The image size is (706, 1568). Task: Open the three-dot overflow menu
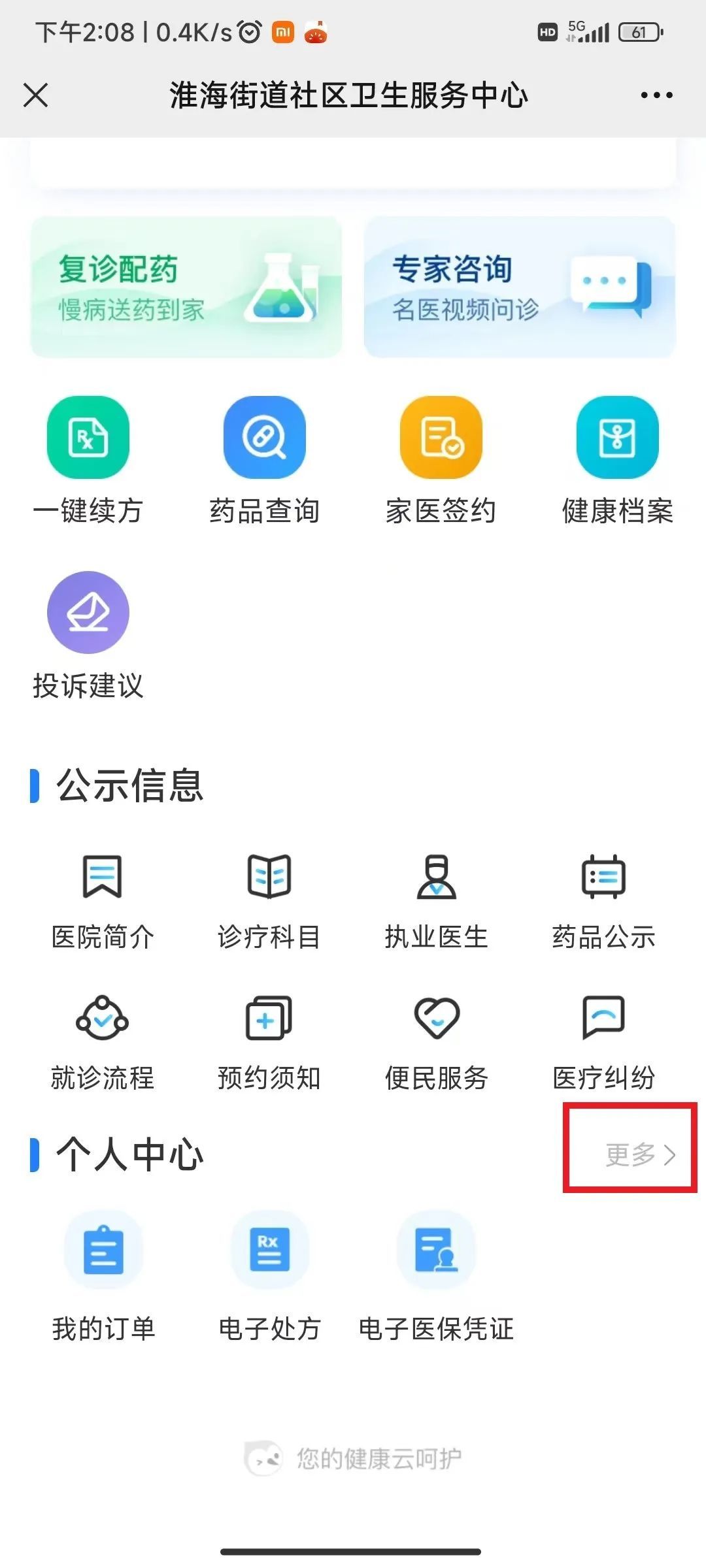point(656,95)
